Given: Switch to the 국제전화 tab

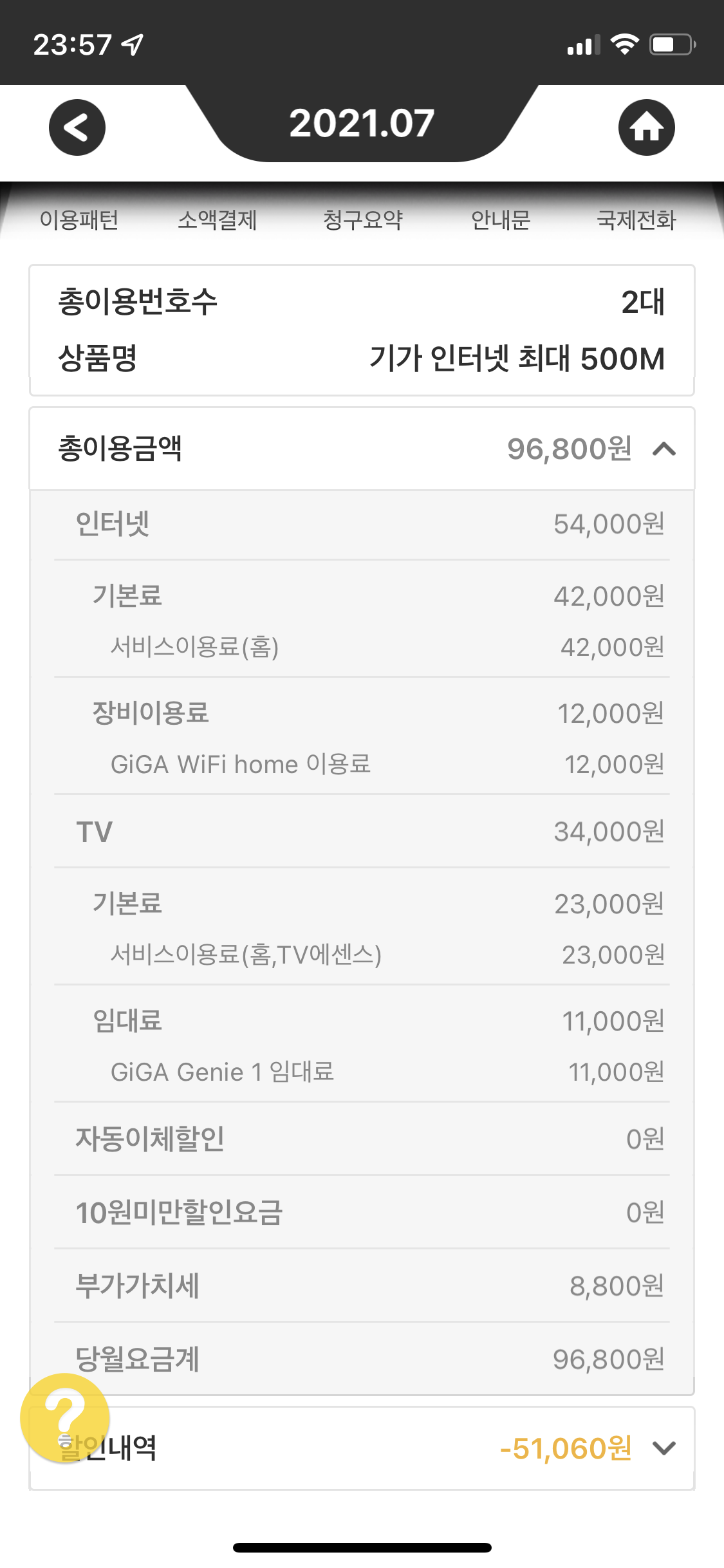Looking at the screenshot, I should point(636,220).
